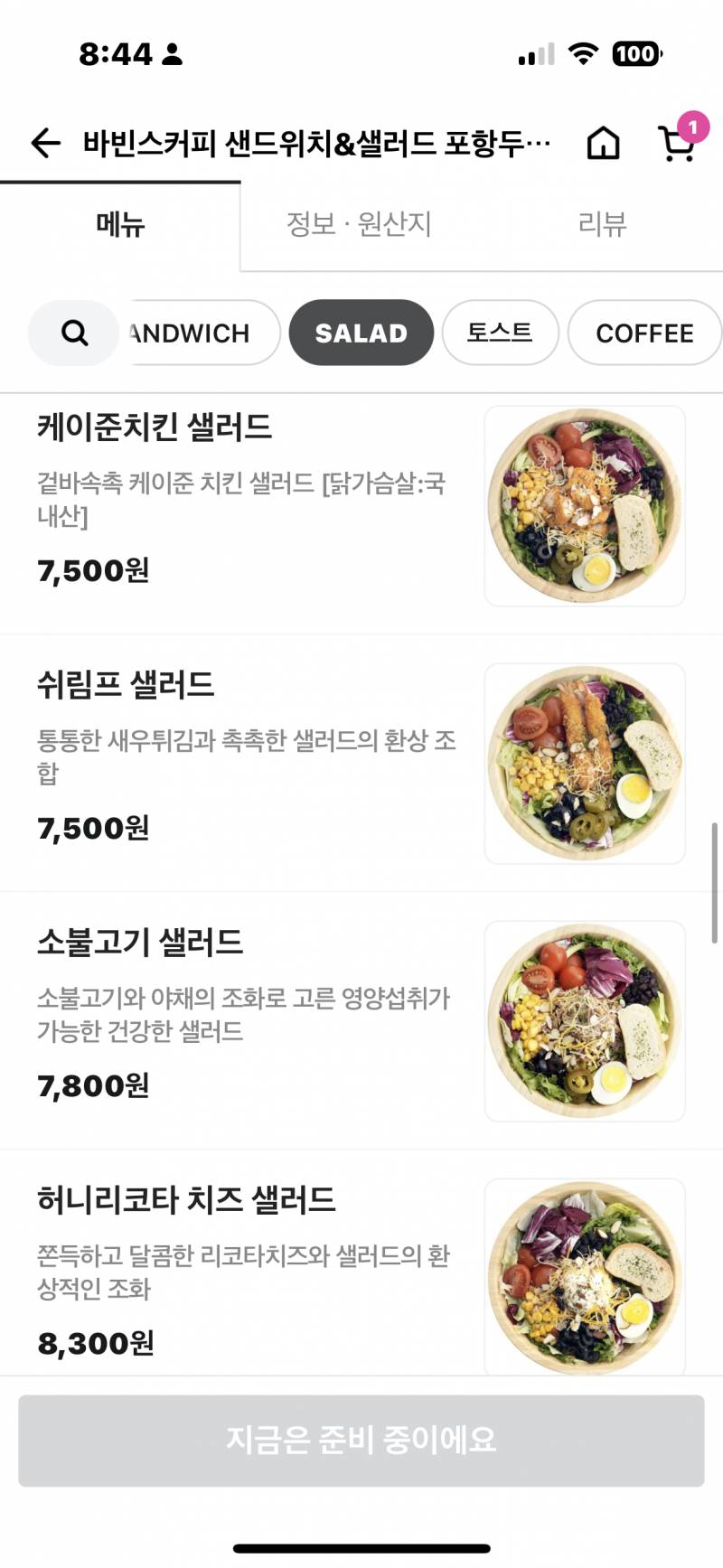Tap the Wi-Fi icon in the status bar
The height and width of the screenshot is (1568, 723).
(x=581, y=54)
